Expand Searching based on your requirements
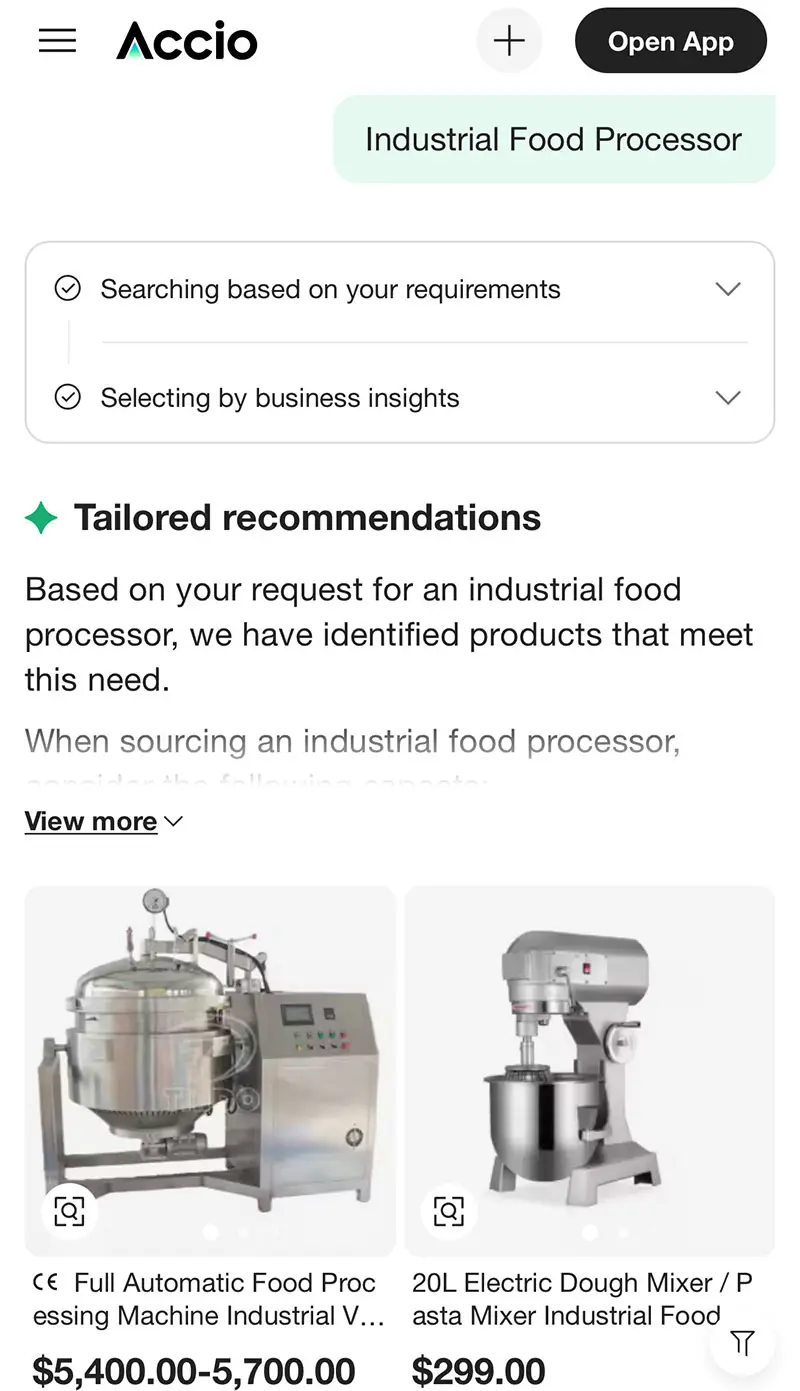The image size is (800, 1391). click(x=728, y=289)
